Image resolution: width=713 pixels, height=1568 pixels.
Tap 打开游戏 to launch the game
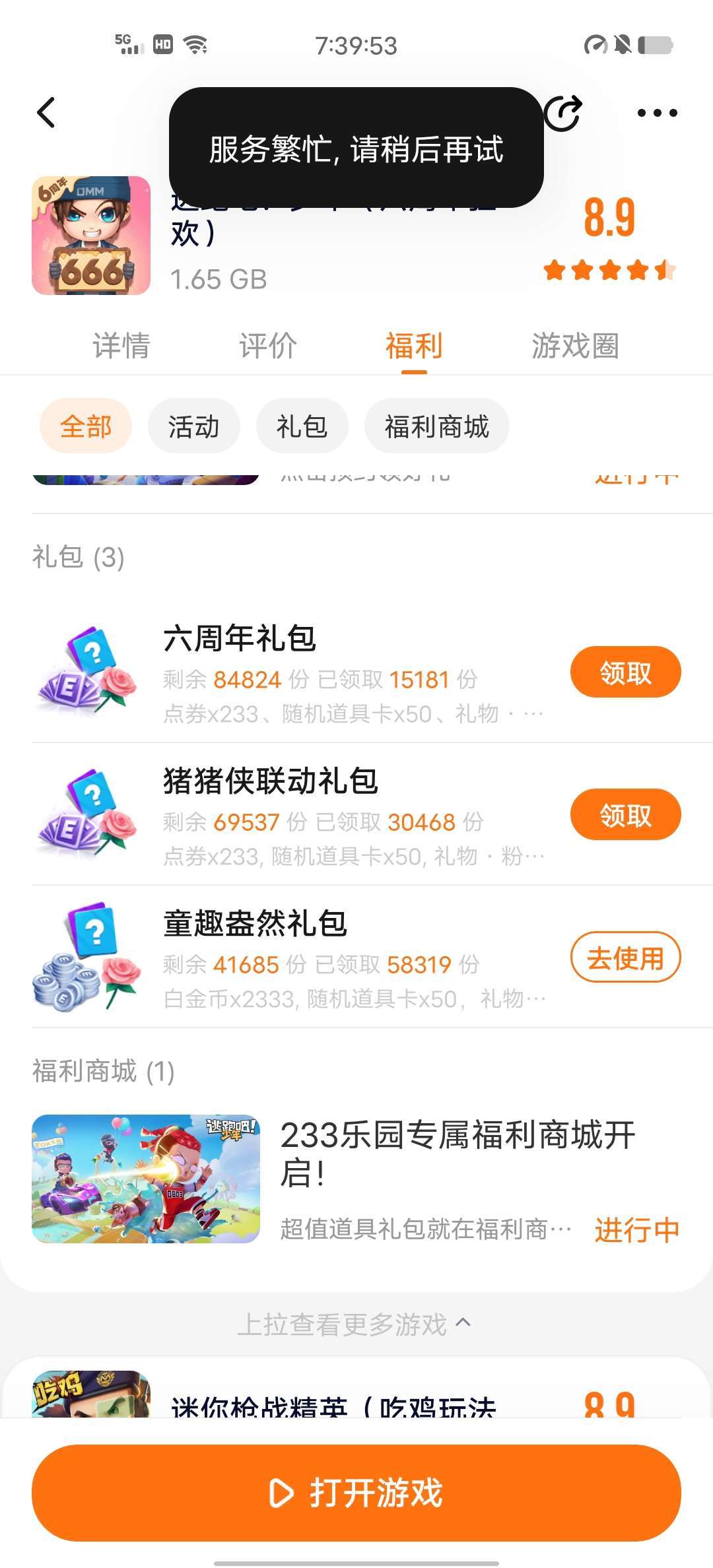[x=356, y=1493]
